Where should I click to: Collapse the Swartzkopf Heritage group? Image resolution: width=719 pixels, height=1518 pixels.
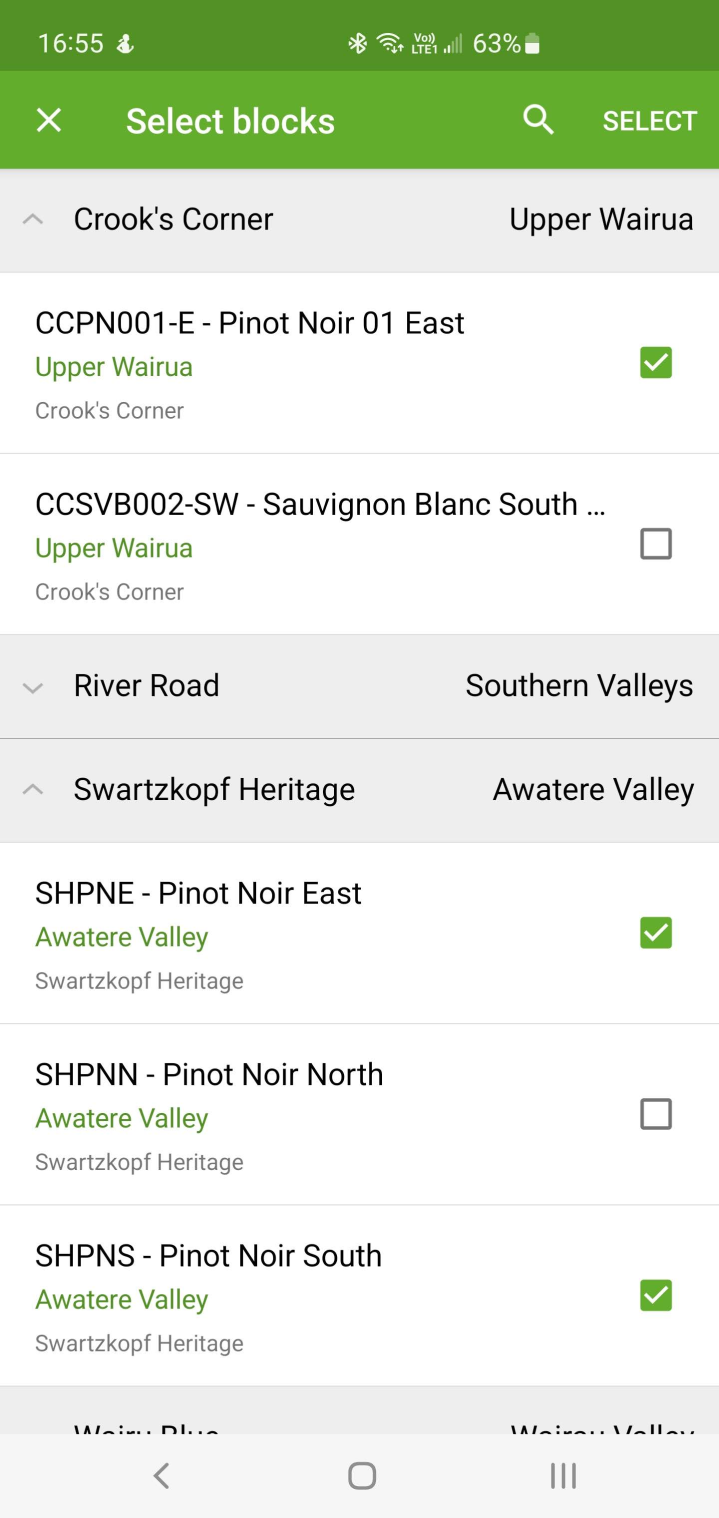click(x=33, y=790)
